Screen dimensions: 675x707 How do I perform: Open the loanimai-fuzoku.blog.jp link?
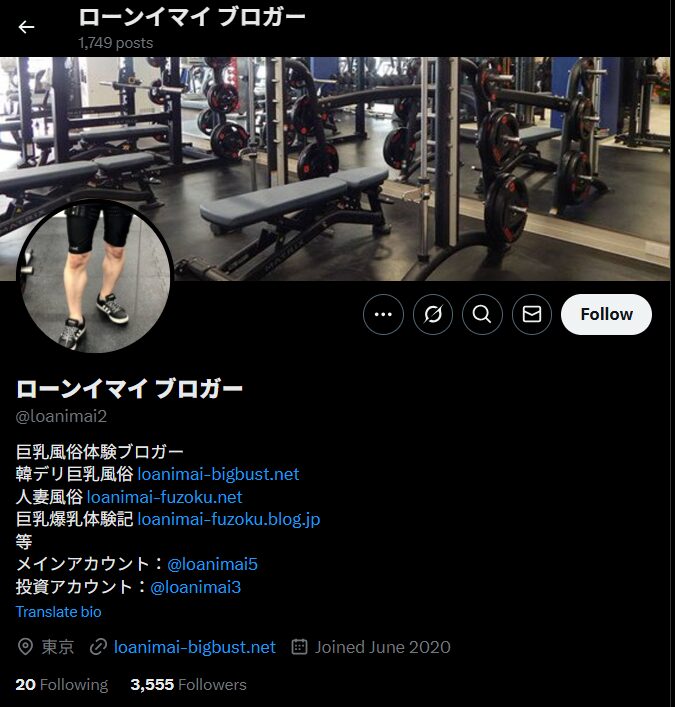(228, 519)
